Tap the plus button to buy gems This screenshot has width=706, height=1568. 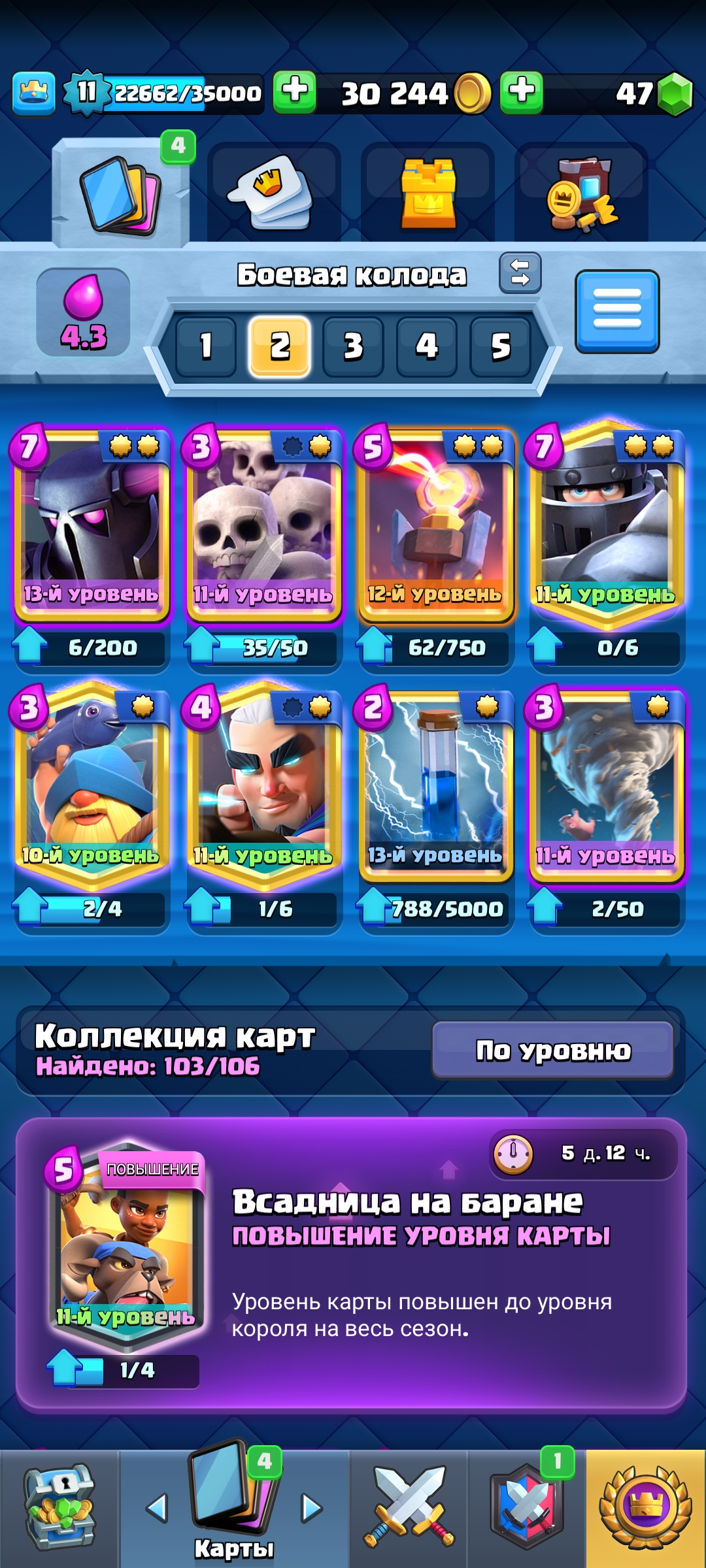[x=522, y=92]
